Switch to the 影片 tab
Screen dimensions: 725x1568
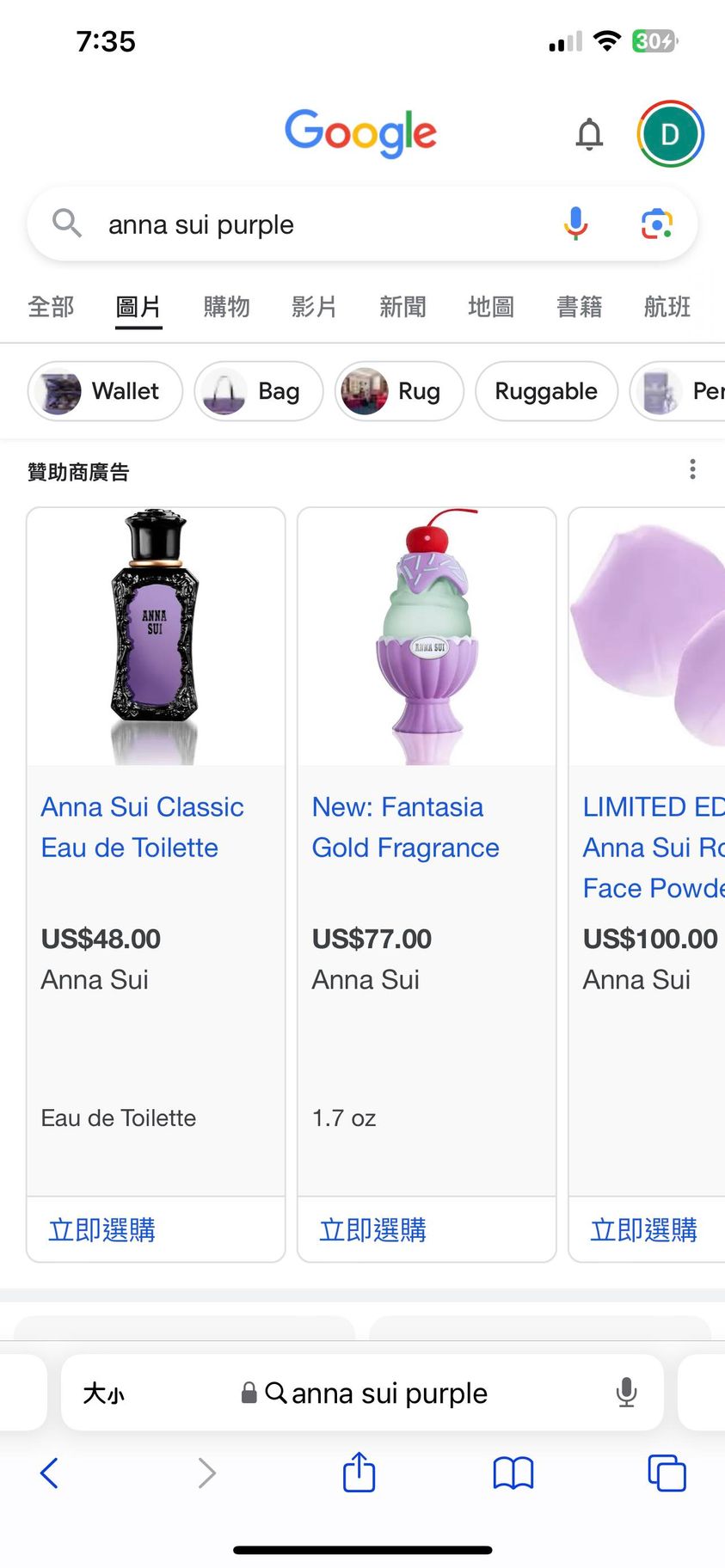coord(314,307)
